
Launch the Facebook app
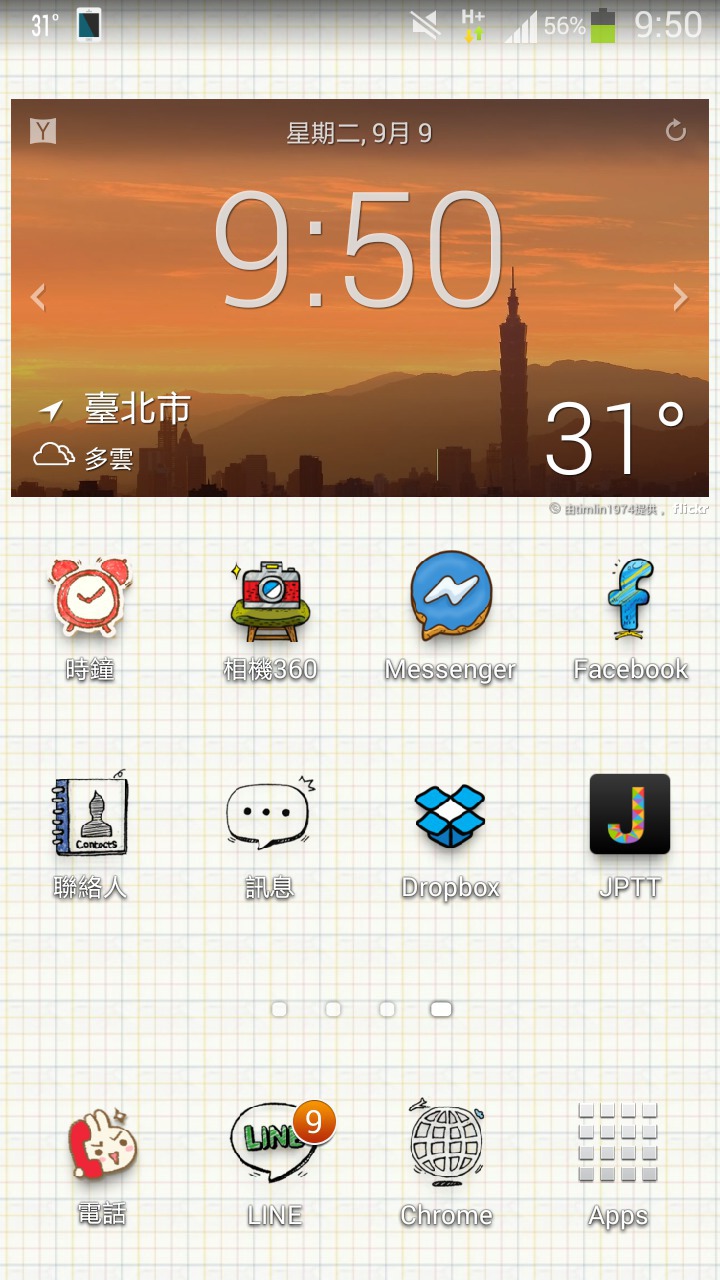point(630,618)
